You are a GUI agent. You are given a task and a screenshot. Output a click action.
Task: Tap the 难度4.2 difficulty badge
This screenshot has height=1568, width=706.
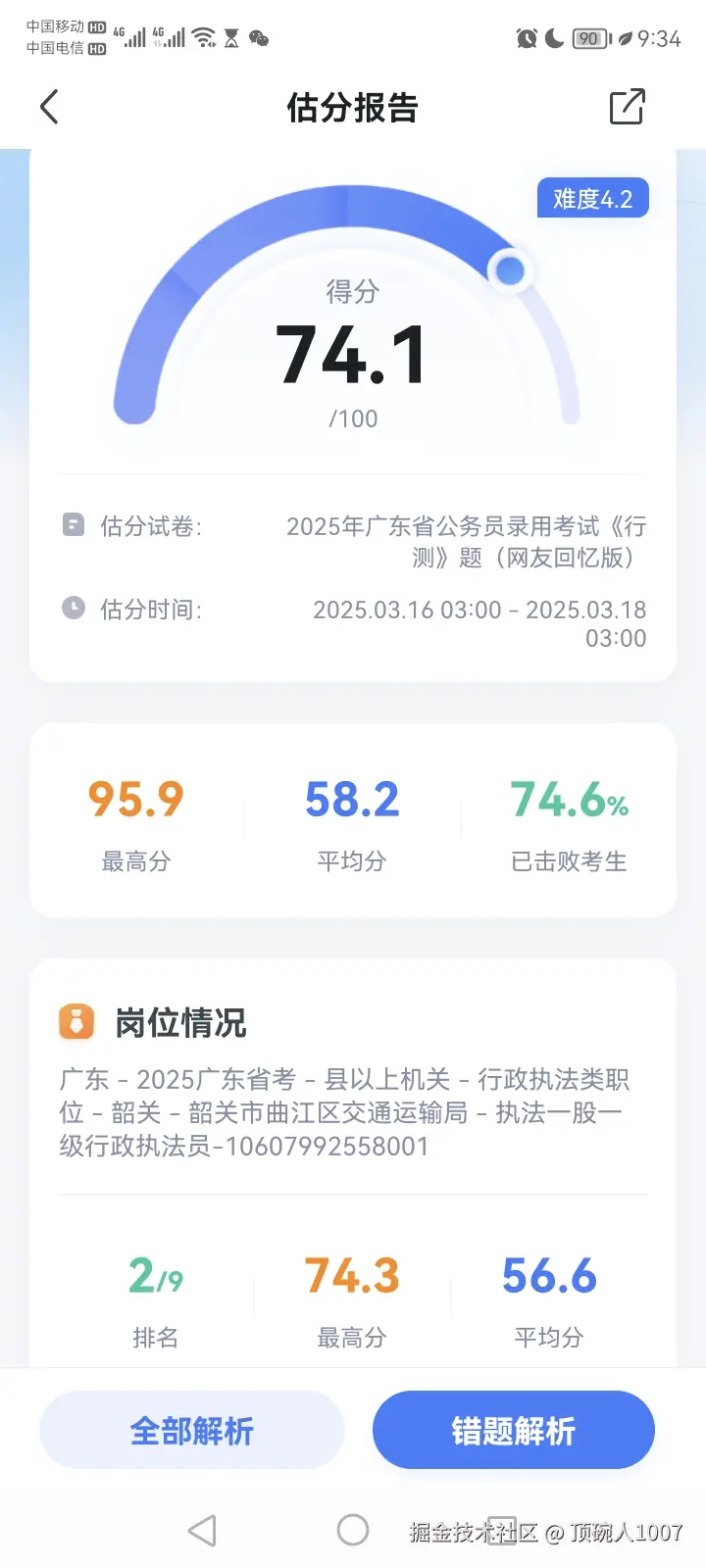(x=592, y=198)
